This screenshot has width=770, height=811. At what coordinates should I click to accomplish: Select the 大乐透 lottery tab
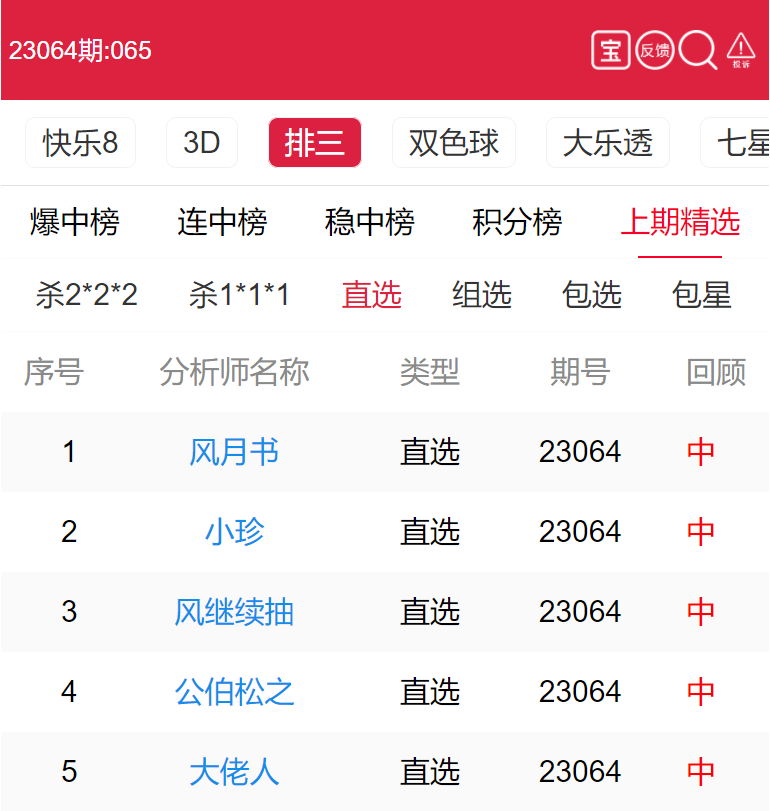[x=607, y=143]
